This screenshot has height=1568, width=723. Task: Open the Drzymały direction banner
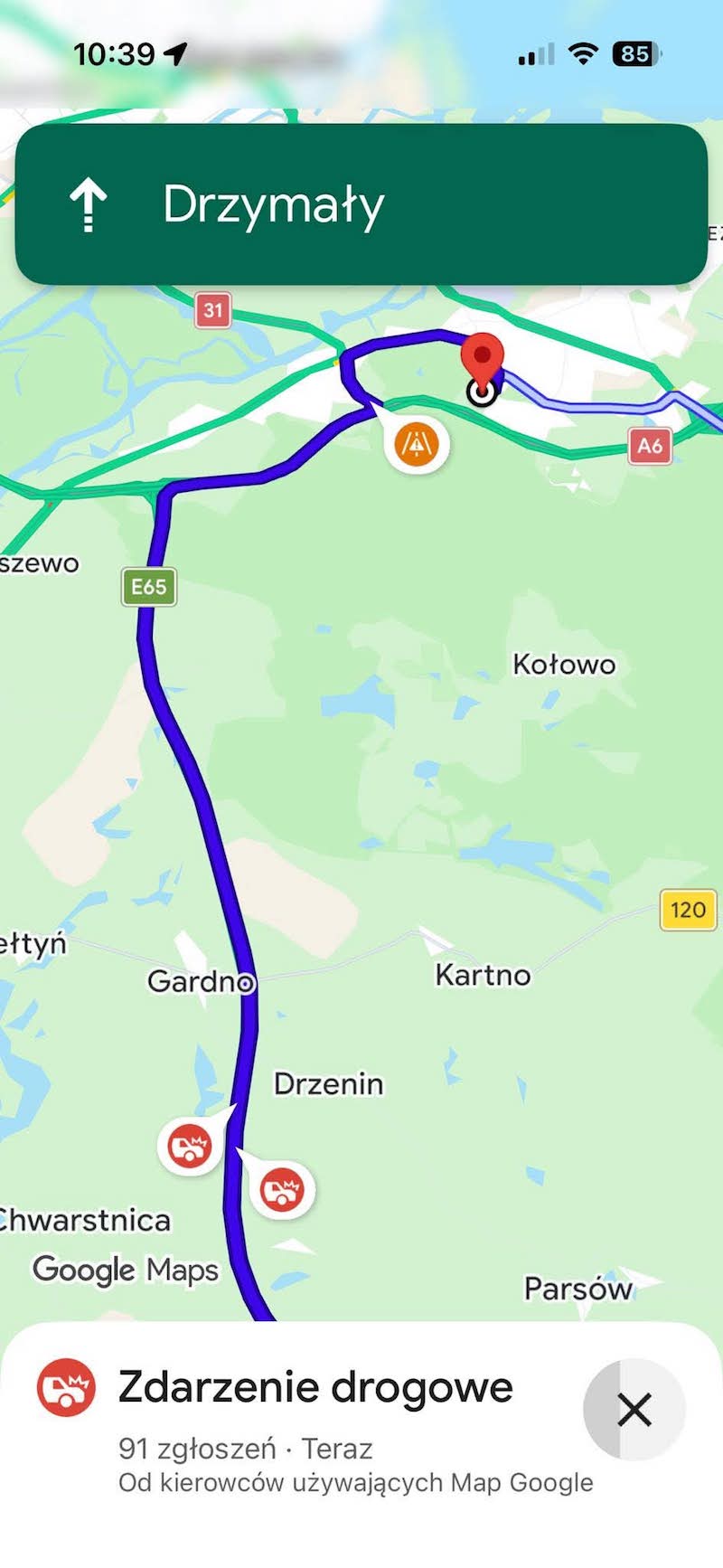point(361,204)
